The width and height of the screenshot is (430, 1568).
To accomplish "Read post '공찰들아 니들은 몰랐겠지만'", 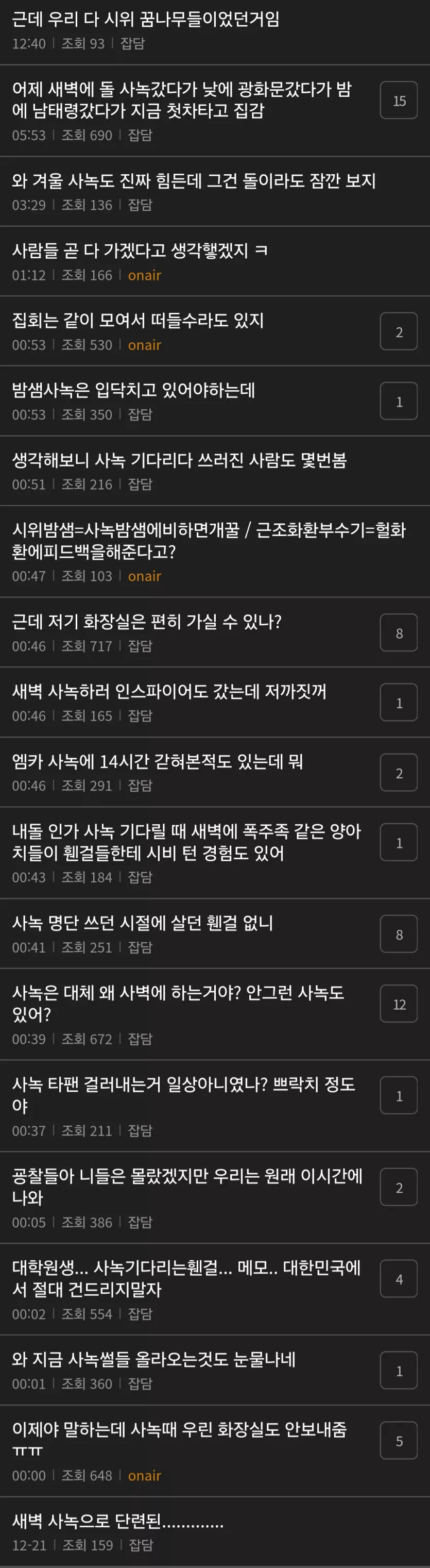I will 187,1187.
